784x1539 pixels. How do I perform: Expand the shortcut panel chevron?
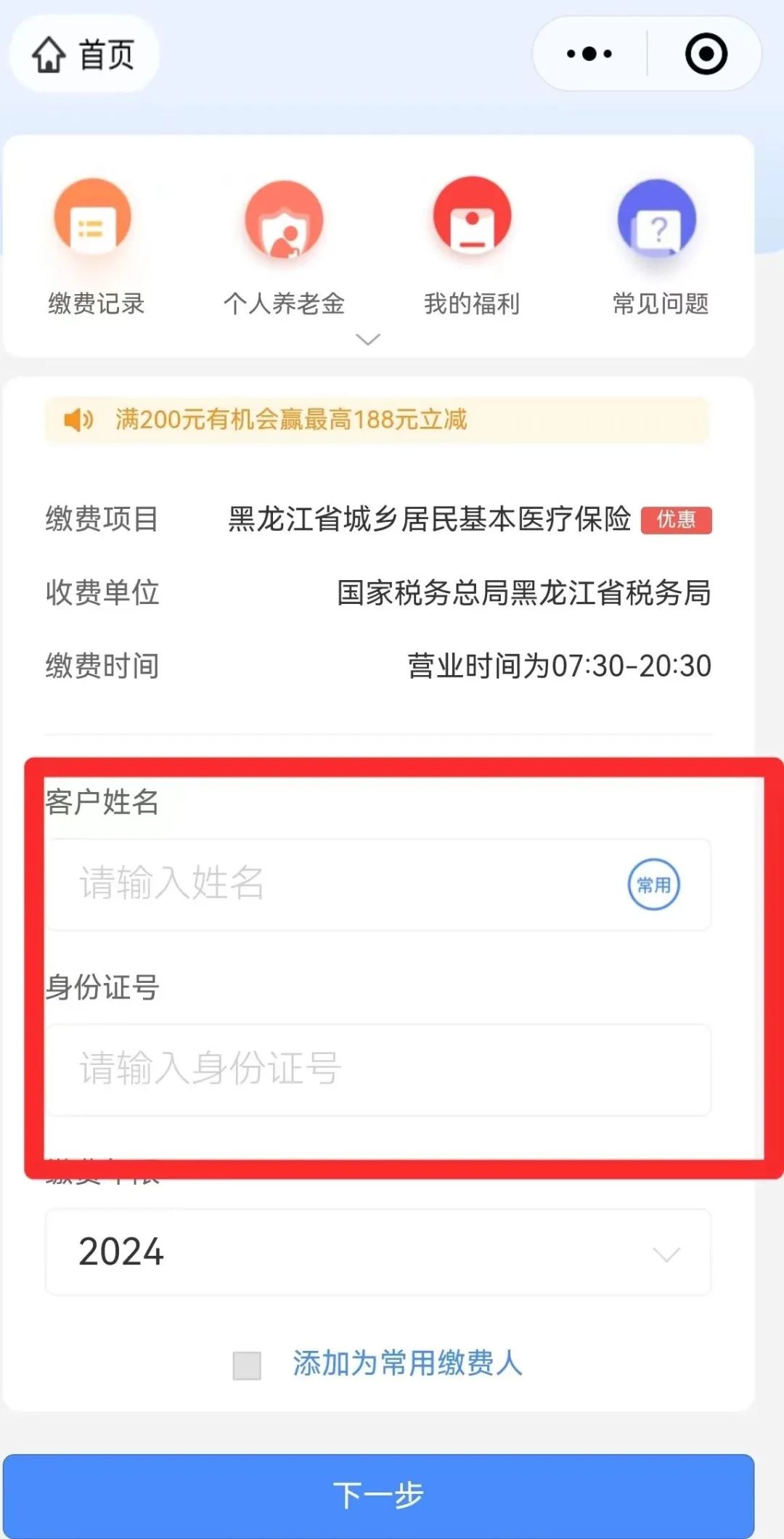(368, 339)
